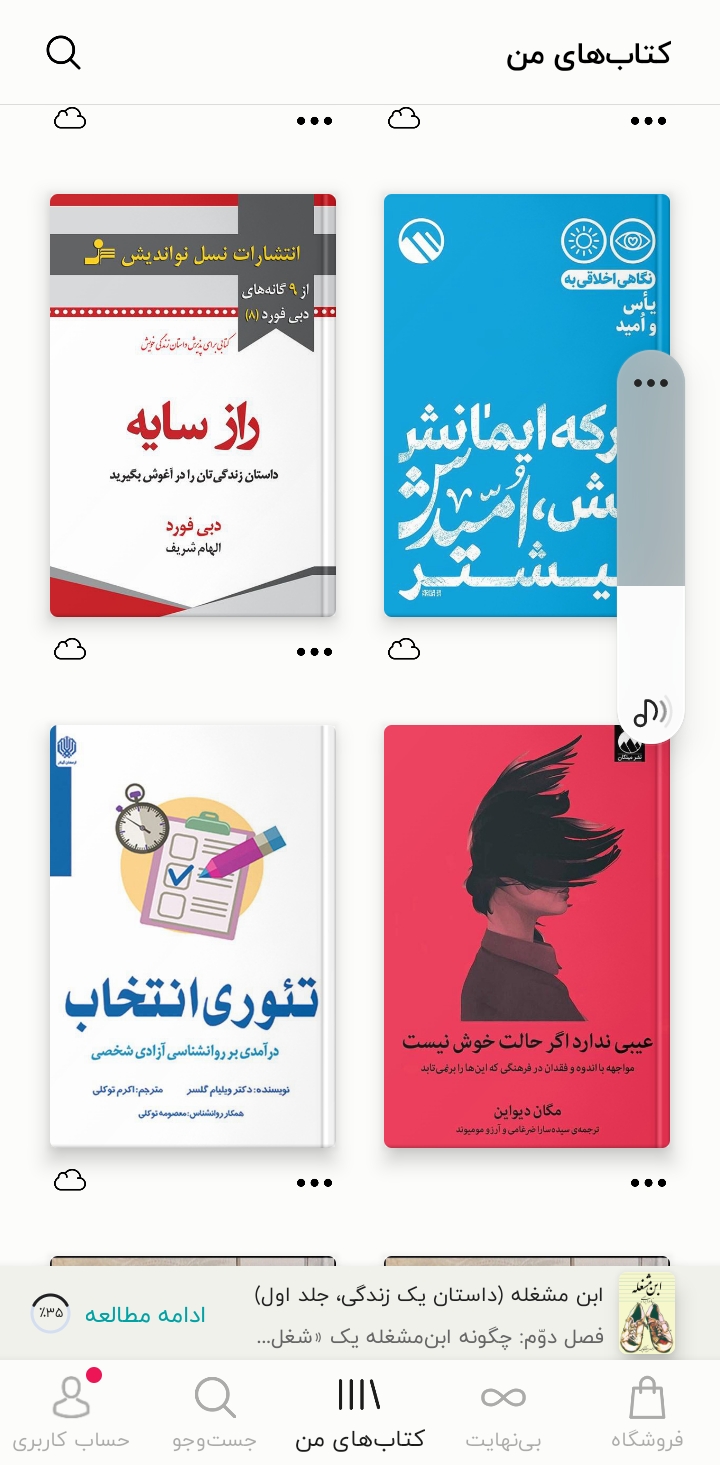
Task: Select the کتاب‌های من tab
Action: (x=359, y=1412)
